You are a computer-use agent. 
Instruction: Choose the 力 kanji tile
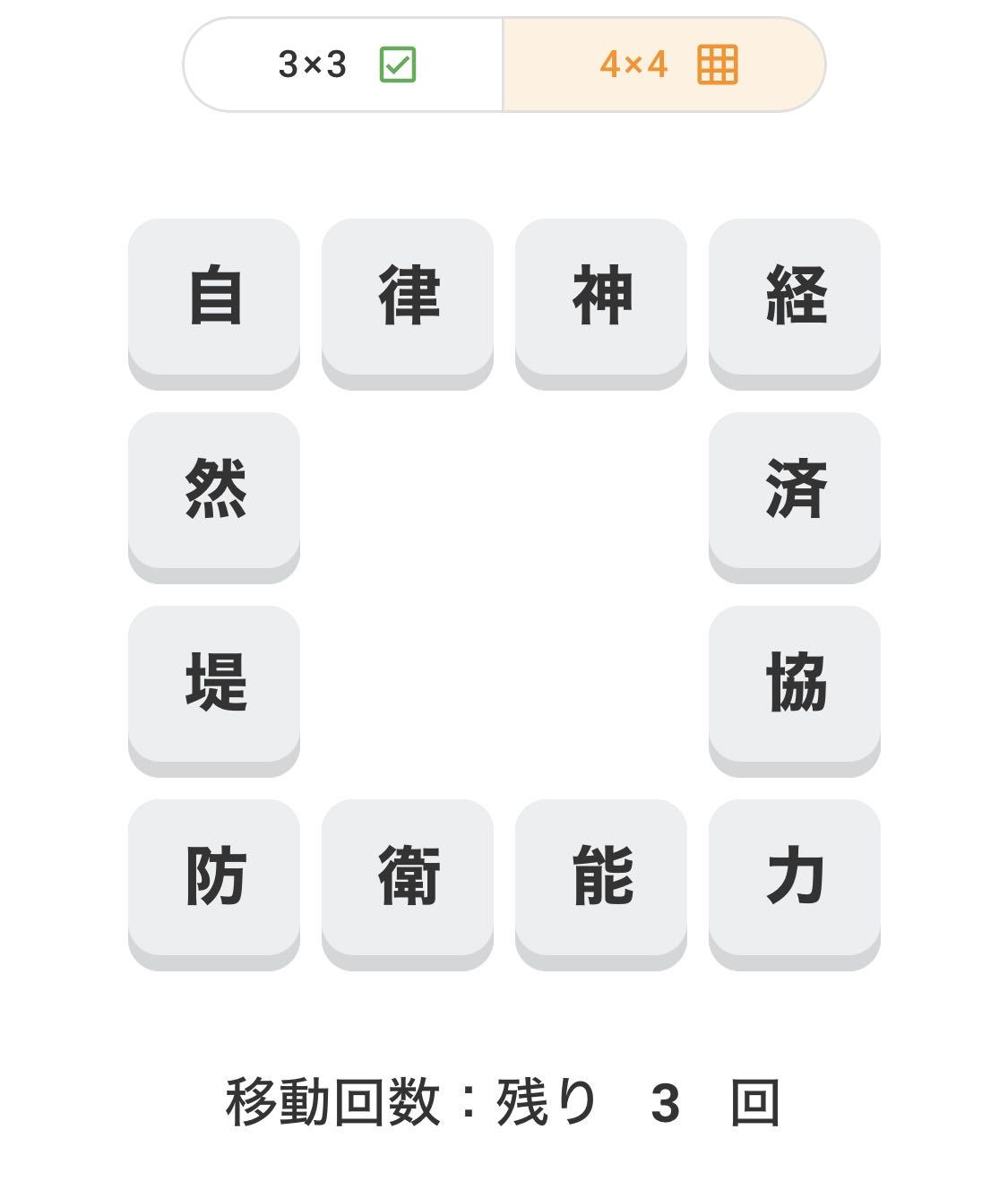[795, 878]
